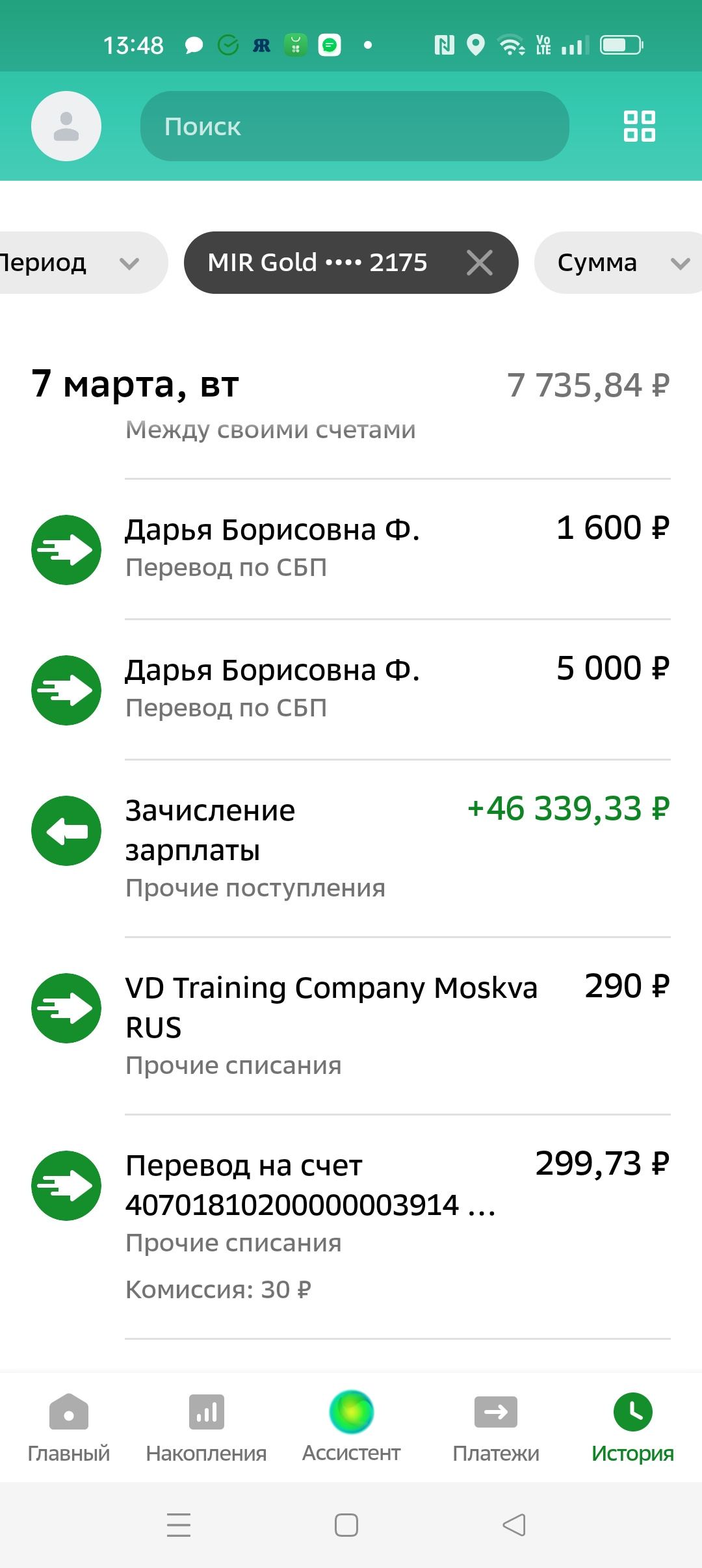The image size is (702, 1568).
Task: Expand the Сумма filter dropdown
Action: 618,263
